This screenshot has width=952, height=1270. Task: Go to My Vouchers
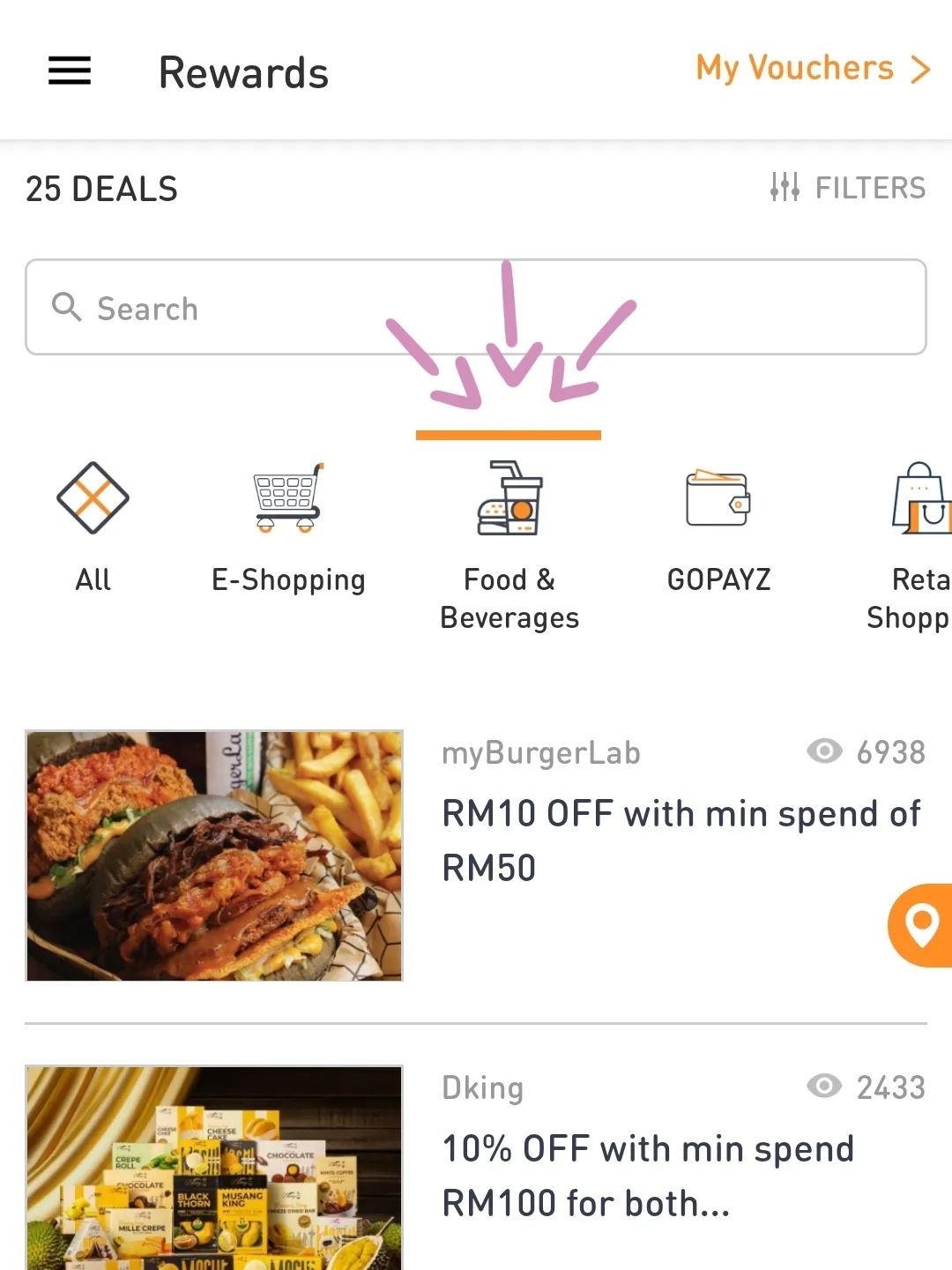coord(812,69)
